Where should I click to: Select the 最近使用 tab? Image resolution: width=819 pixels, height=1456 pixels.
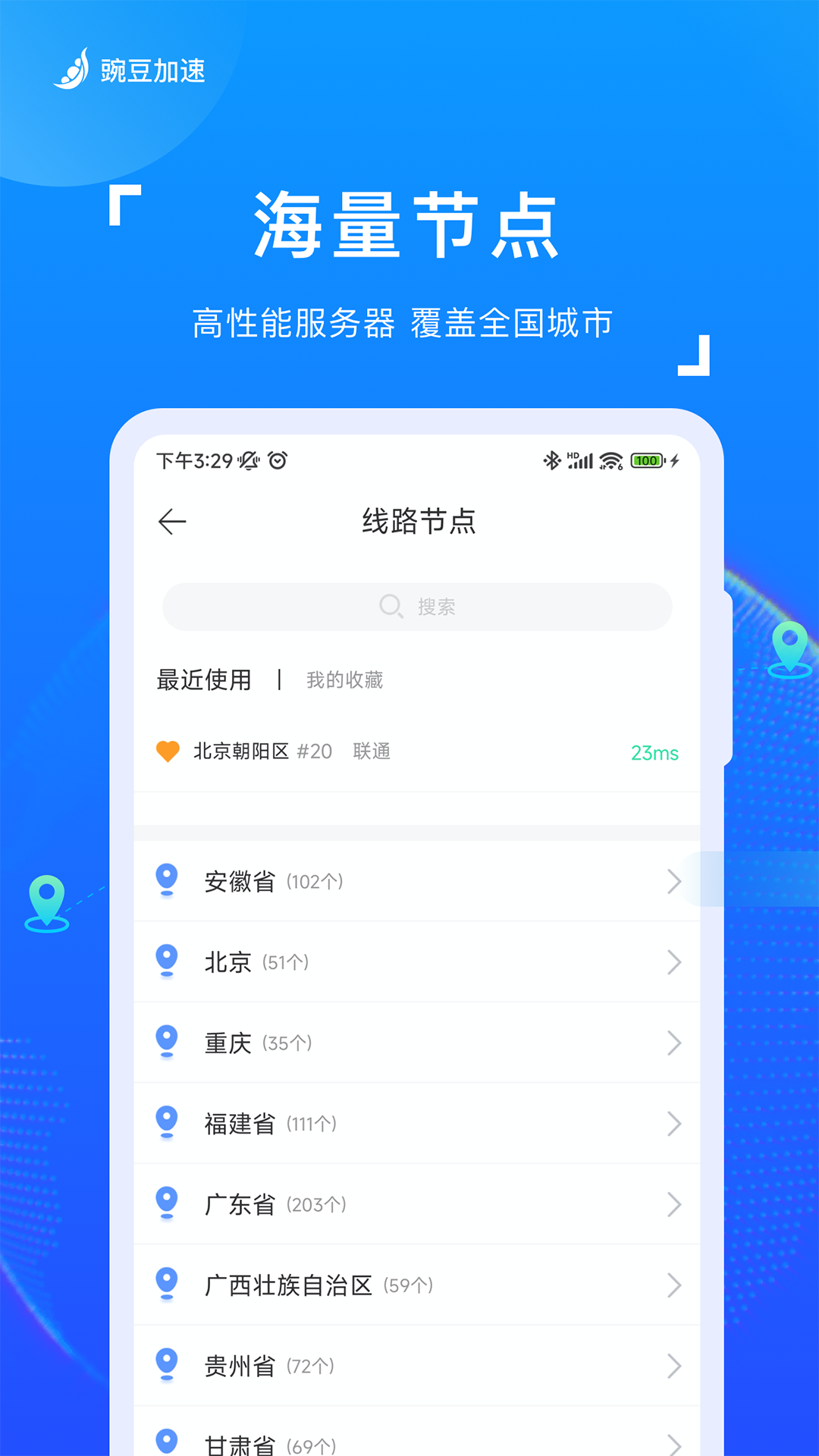coord(204,680)
